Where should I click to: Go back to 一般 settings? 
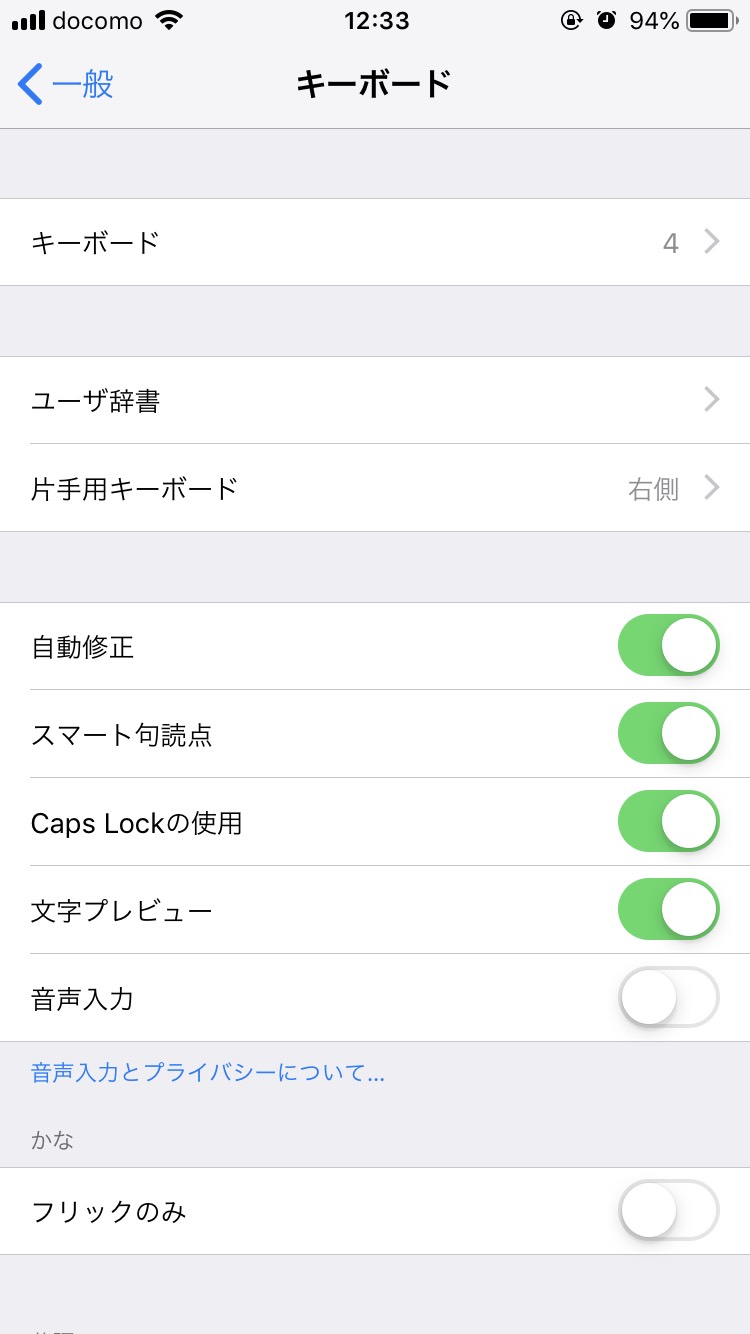click(66, 84)
